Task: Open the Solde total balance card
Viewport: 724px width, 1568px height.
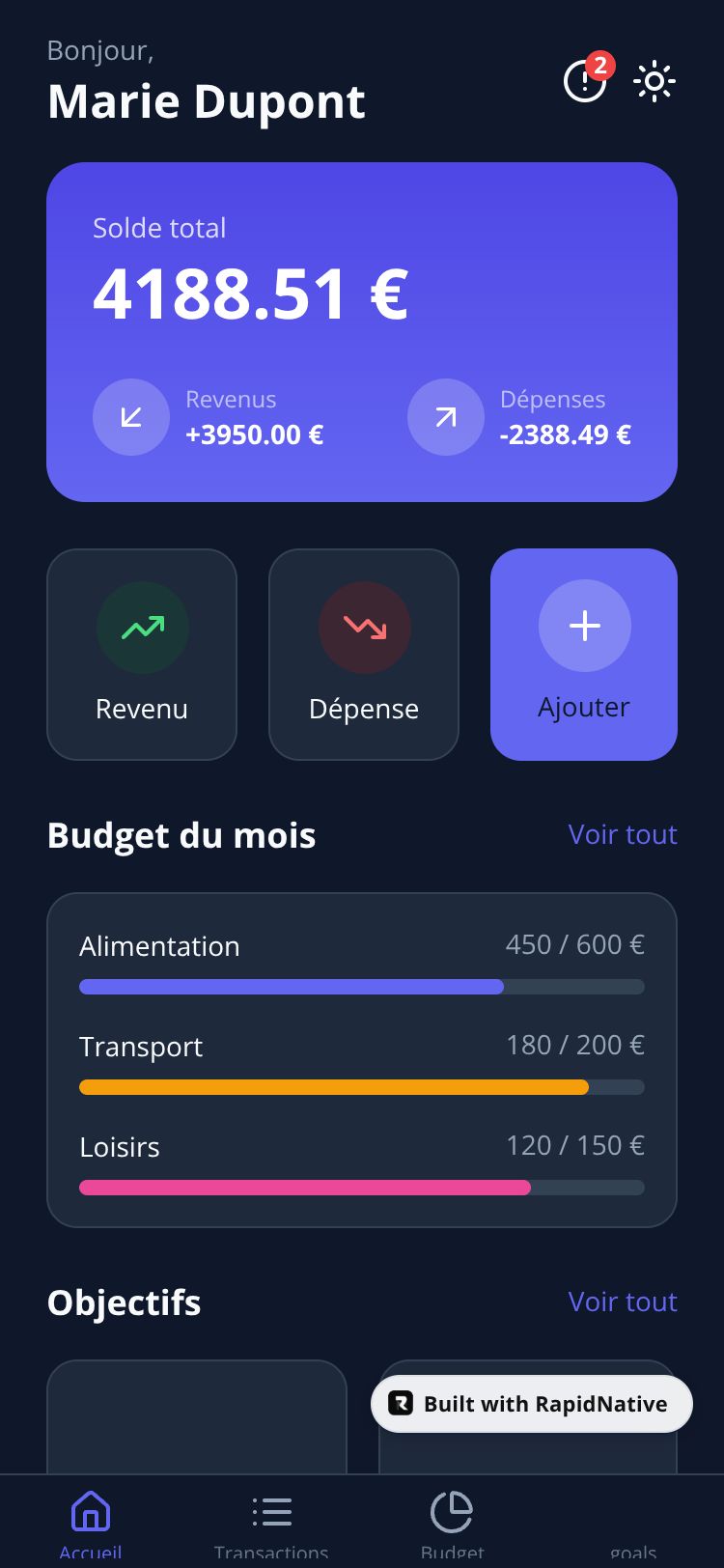Action: [362, 331]
